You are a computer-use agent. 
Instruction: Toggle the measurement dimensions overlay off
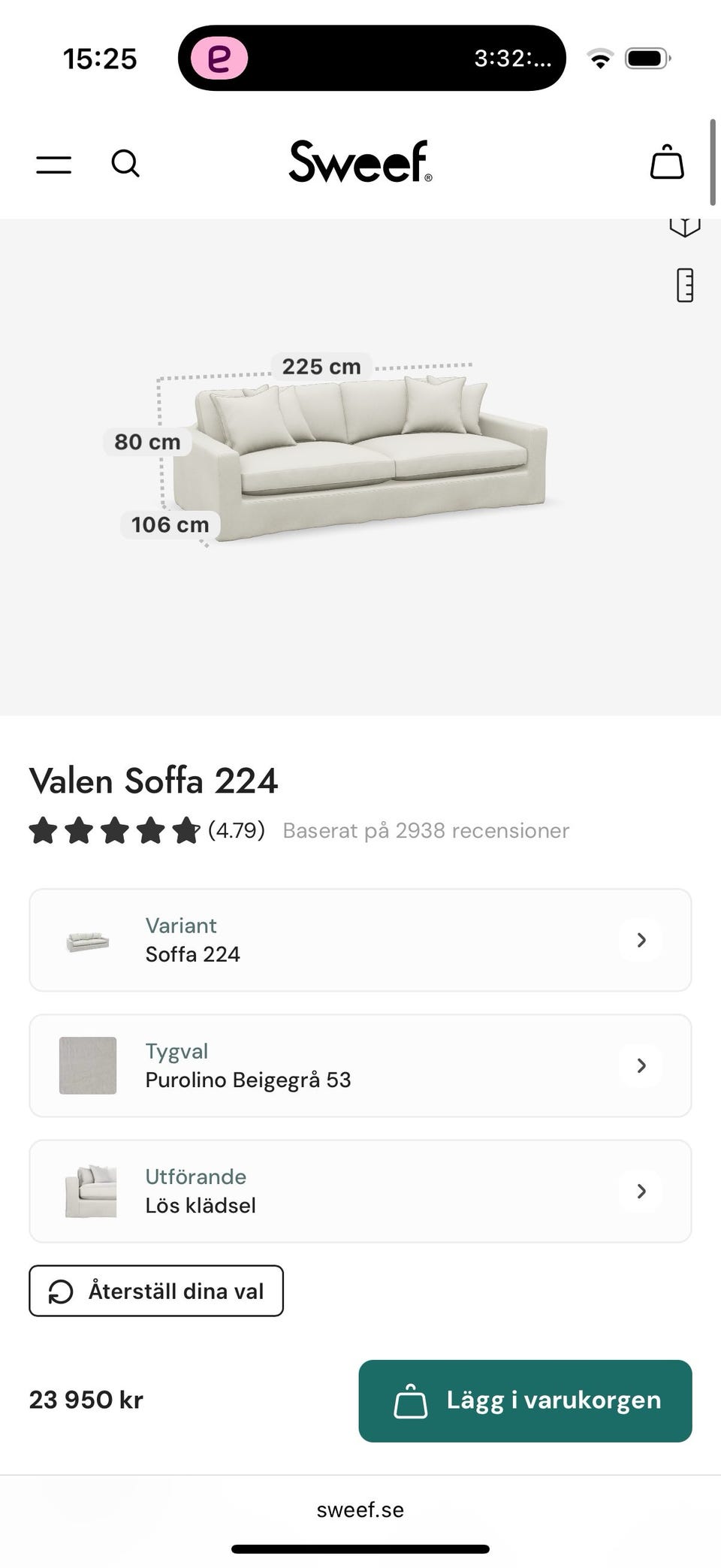click(x=684, y=286)
